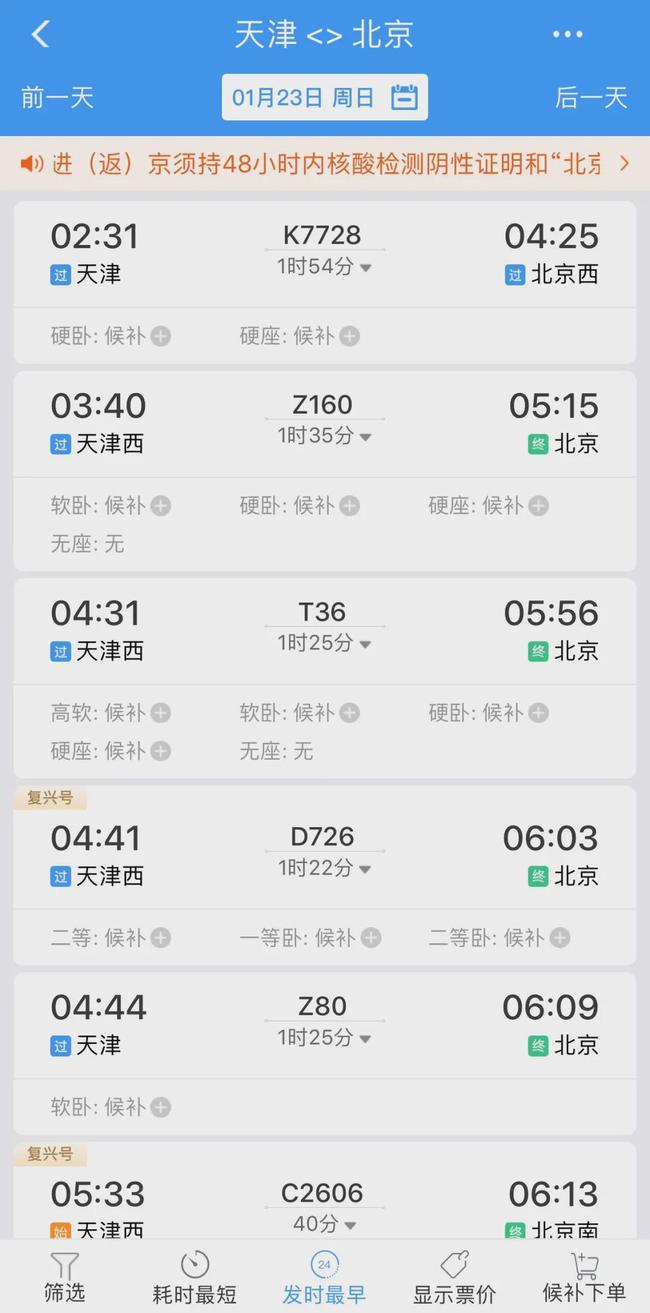Viewport: 650px width, 1313px height.
Task: Show ticket prices (显示票价)
Action: [x=455, y=1277]
